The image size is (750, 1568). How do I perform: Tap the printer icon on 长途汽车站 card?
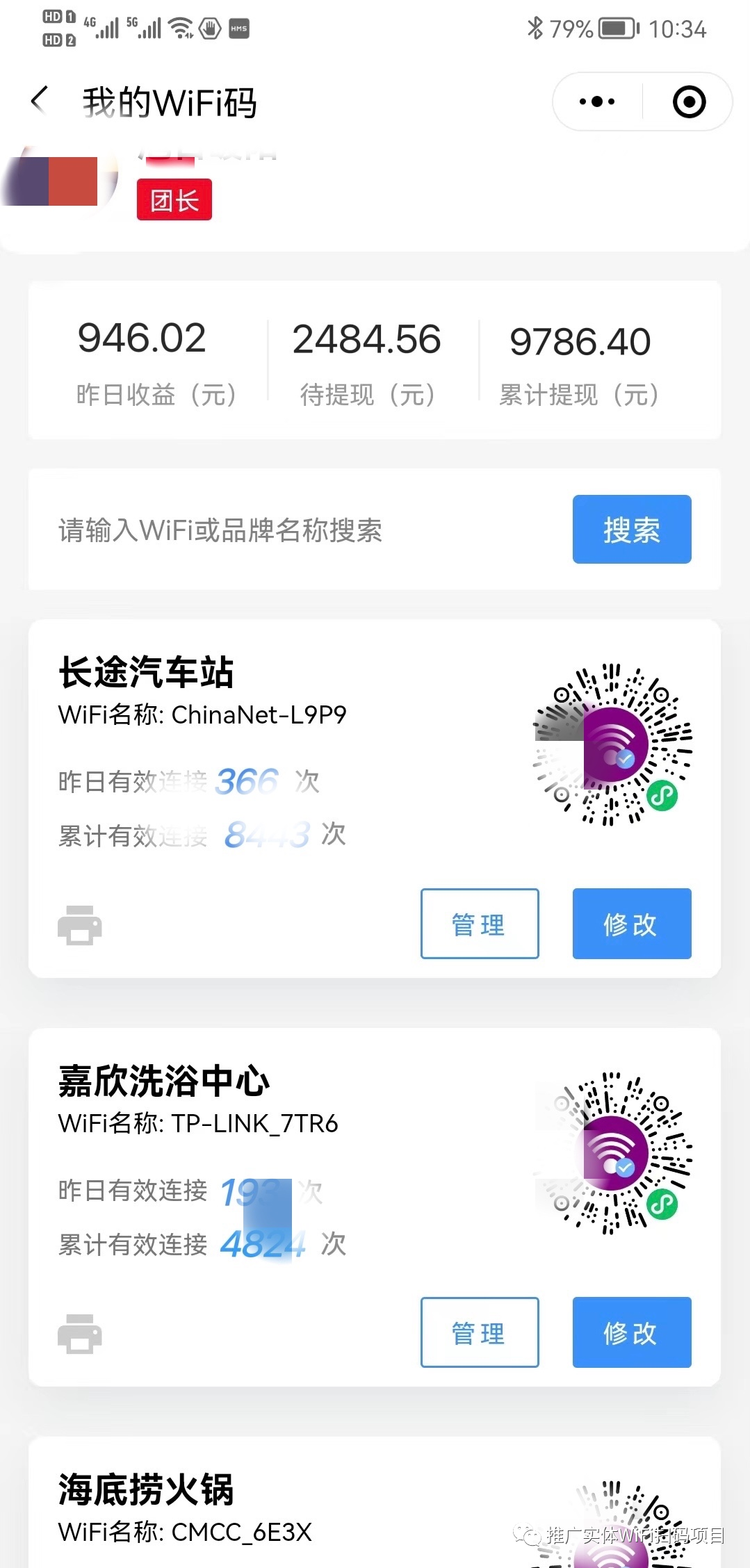79,924
